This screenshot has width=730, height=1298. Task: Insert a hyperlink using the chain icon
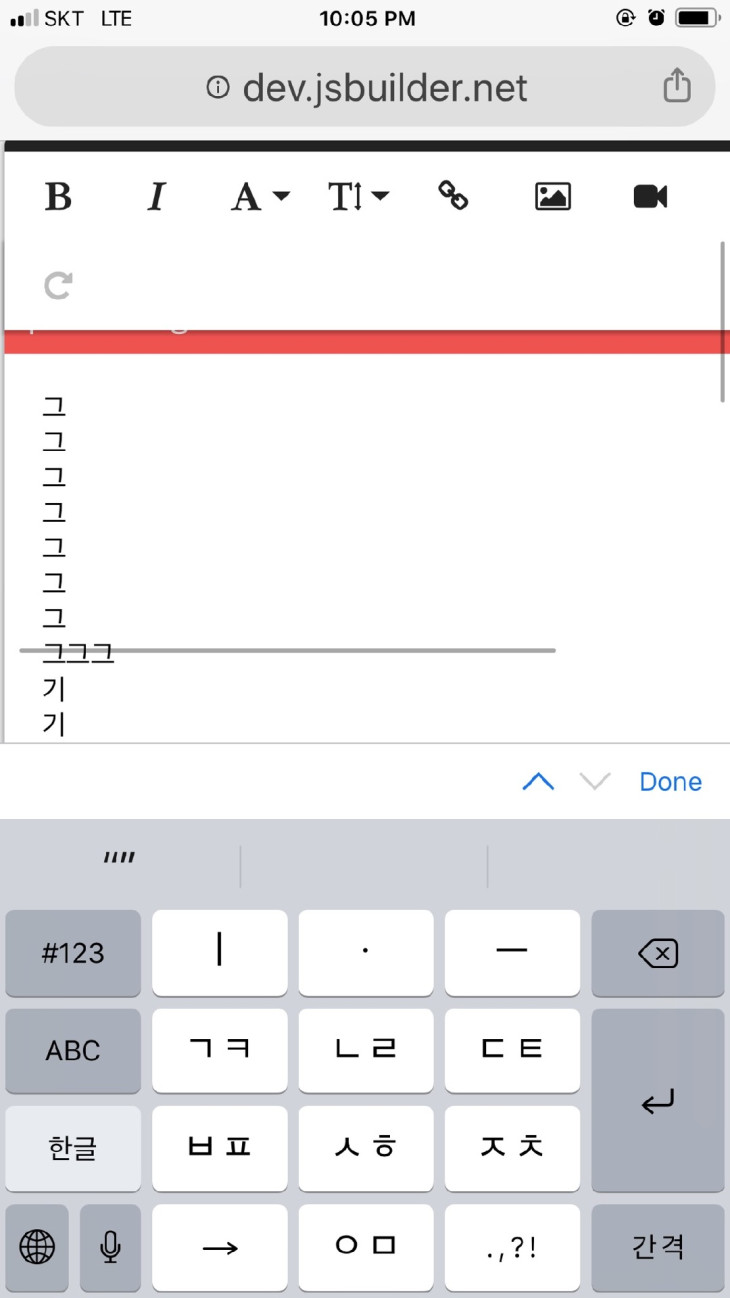(x=452, y=196)
